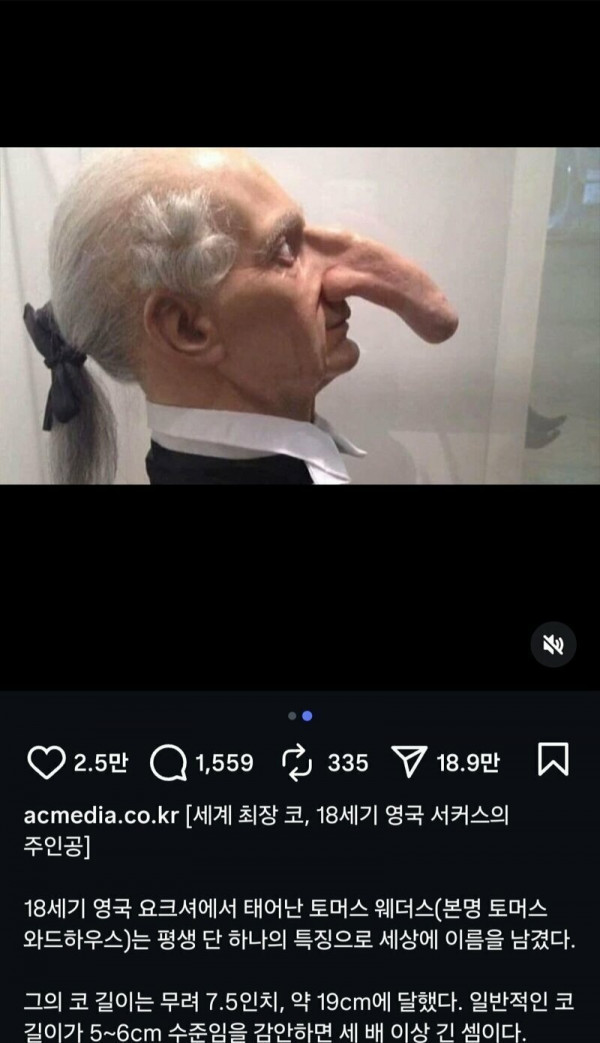Repost this acmedia.co.kr post
This screenshot has width=600, height=1043.
tap(298, 763)
